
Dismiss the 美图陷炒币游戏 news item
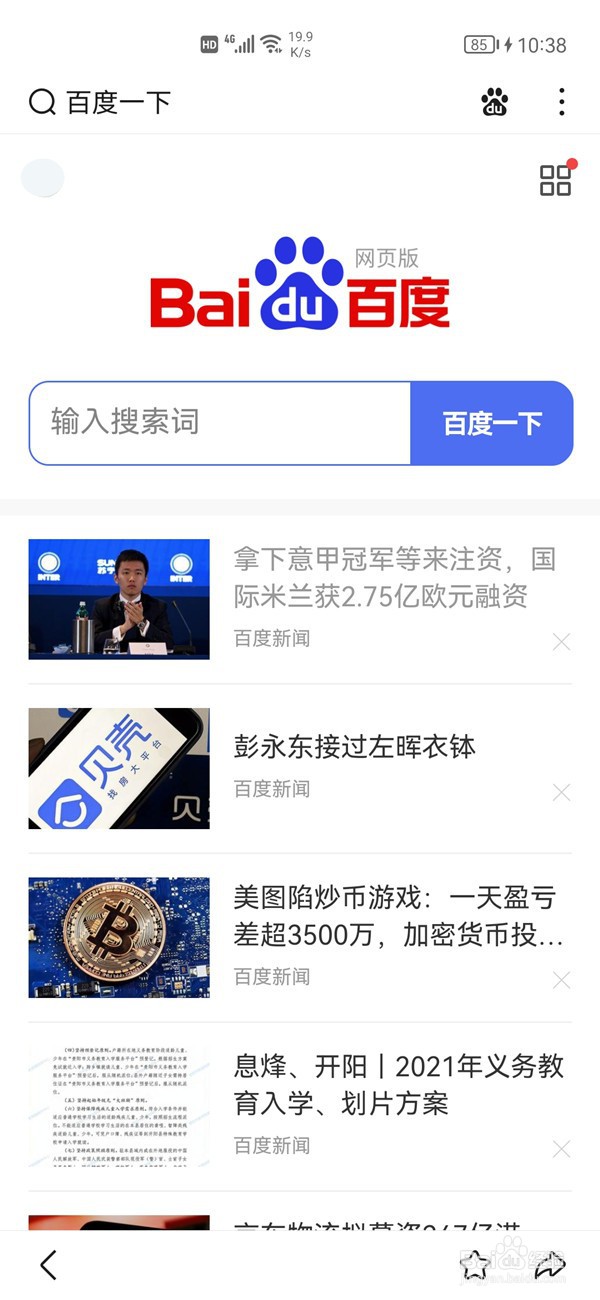click(x=562, y=980)
